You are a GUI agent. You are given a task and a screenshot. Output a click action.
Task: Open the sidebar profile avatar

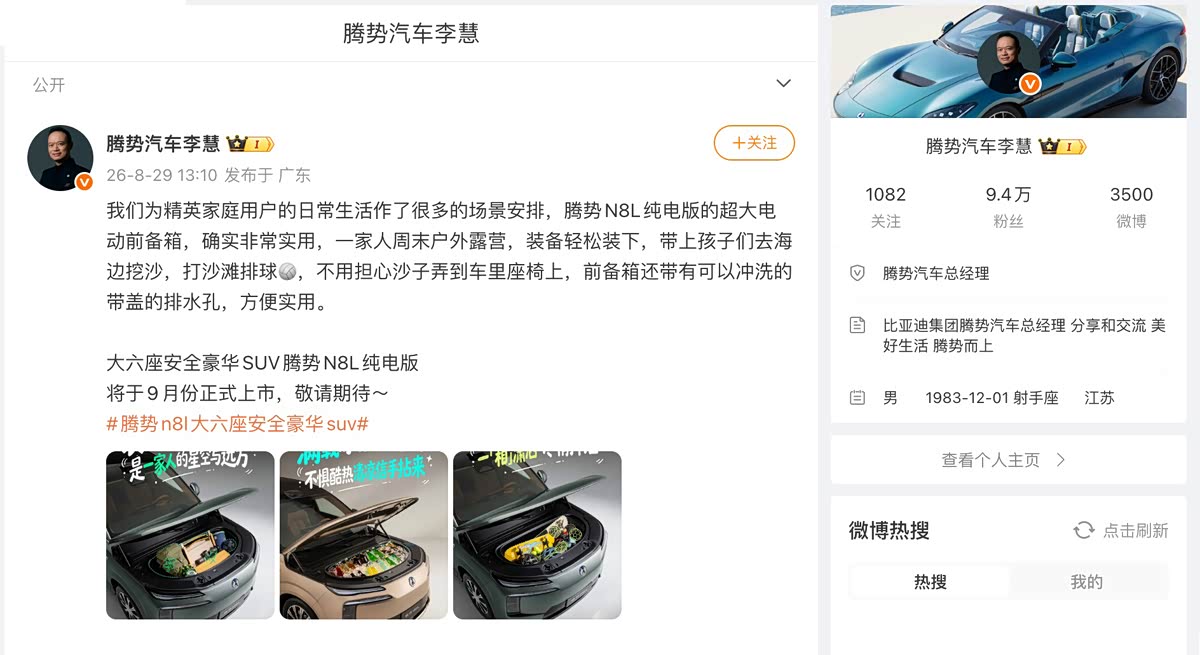(1008, 63)
